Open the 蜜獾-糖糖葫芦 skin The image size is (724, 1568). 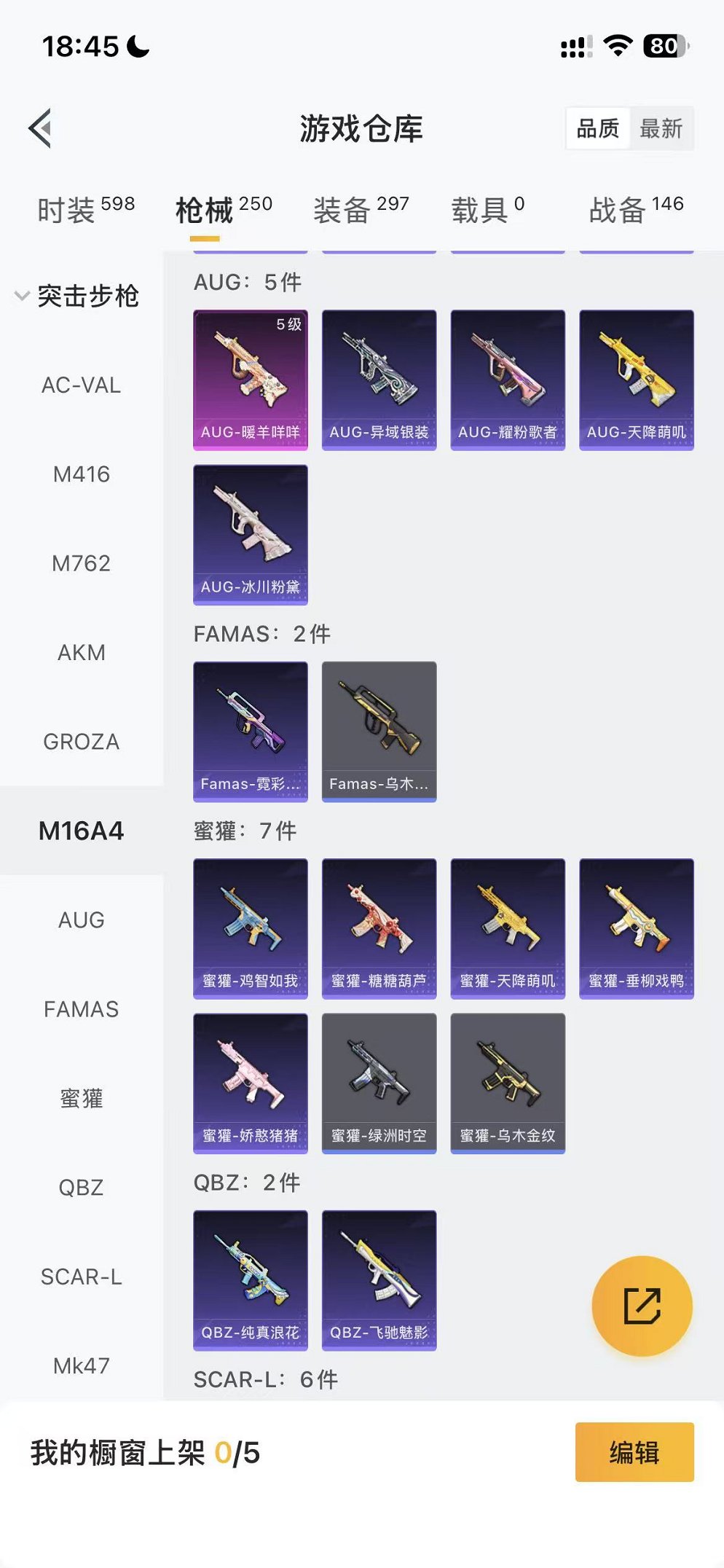pyautogui.click(x=379, y=928)
